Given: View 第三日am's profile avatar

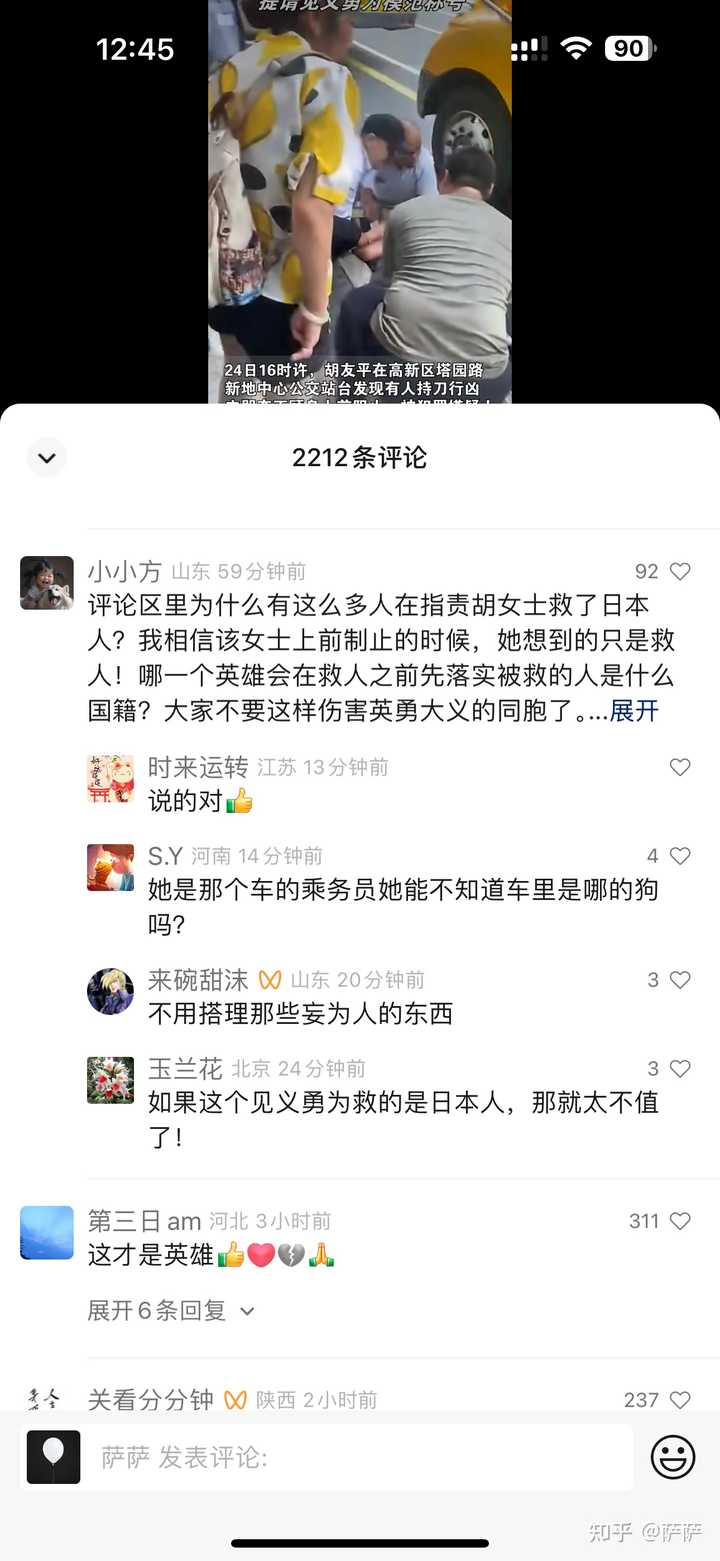Looking at the screenshot, I should (47, 1233).
